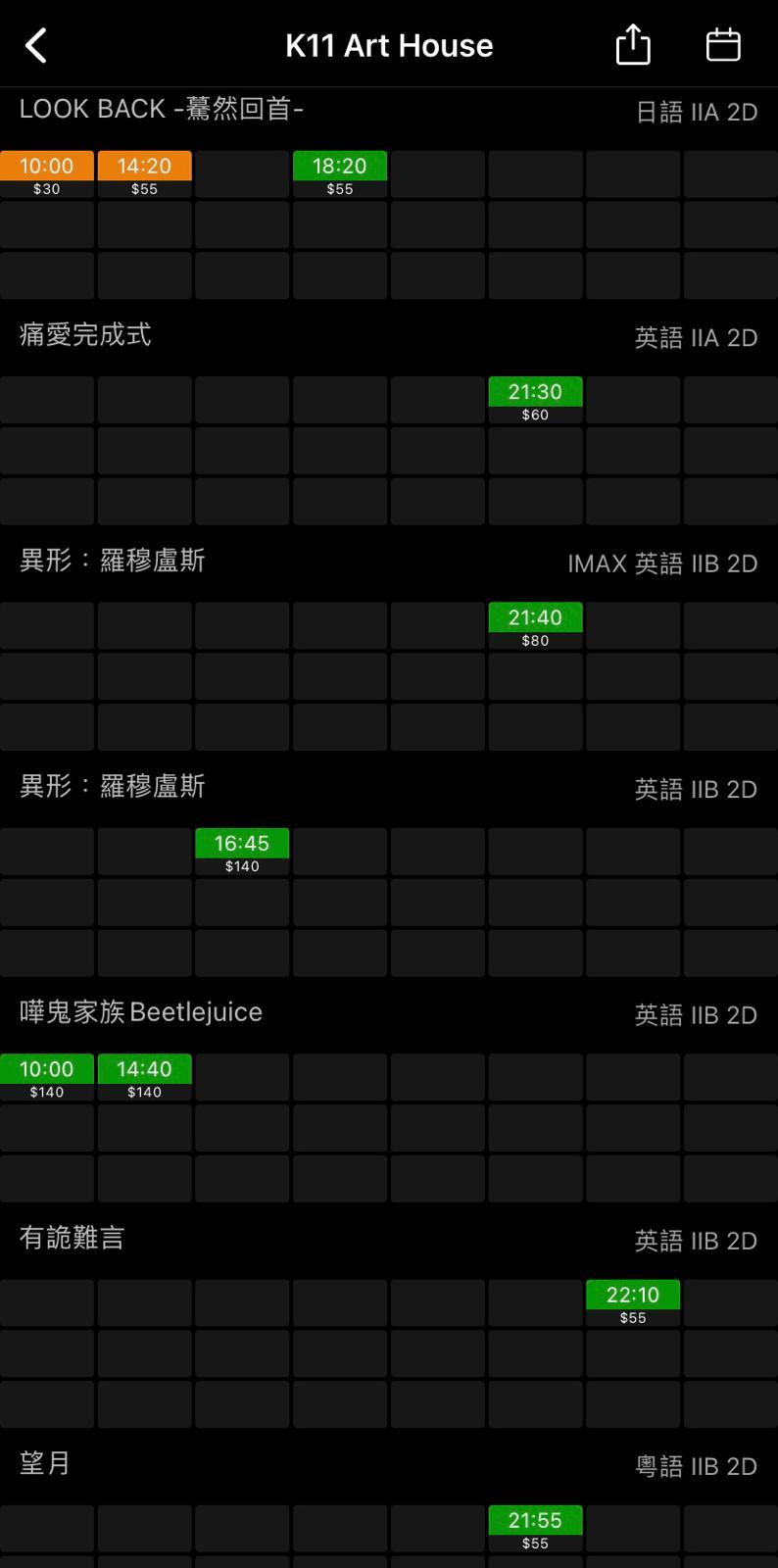778x1568 pixels.
Task: Select the 21:55 showtime for 望月
Action: [535, 1520]
